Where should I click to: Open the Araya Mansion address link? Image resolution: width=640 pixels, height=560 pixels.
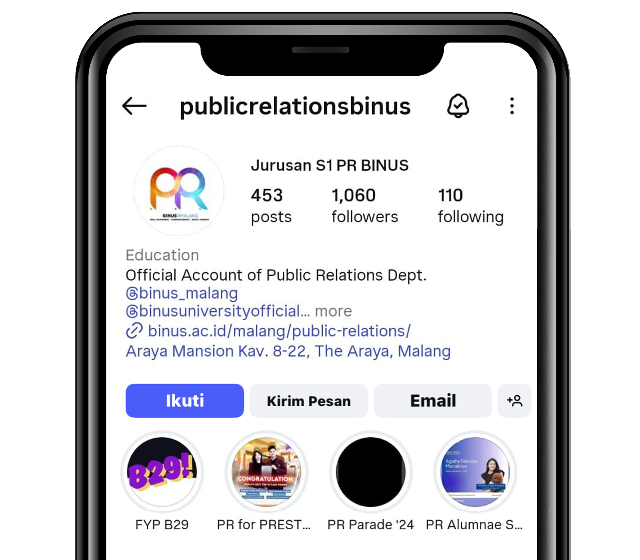(x=288, y=351)
